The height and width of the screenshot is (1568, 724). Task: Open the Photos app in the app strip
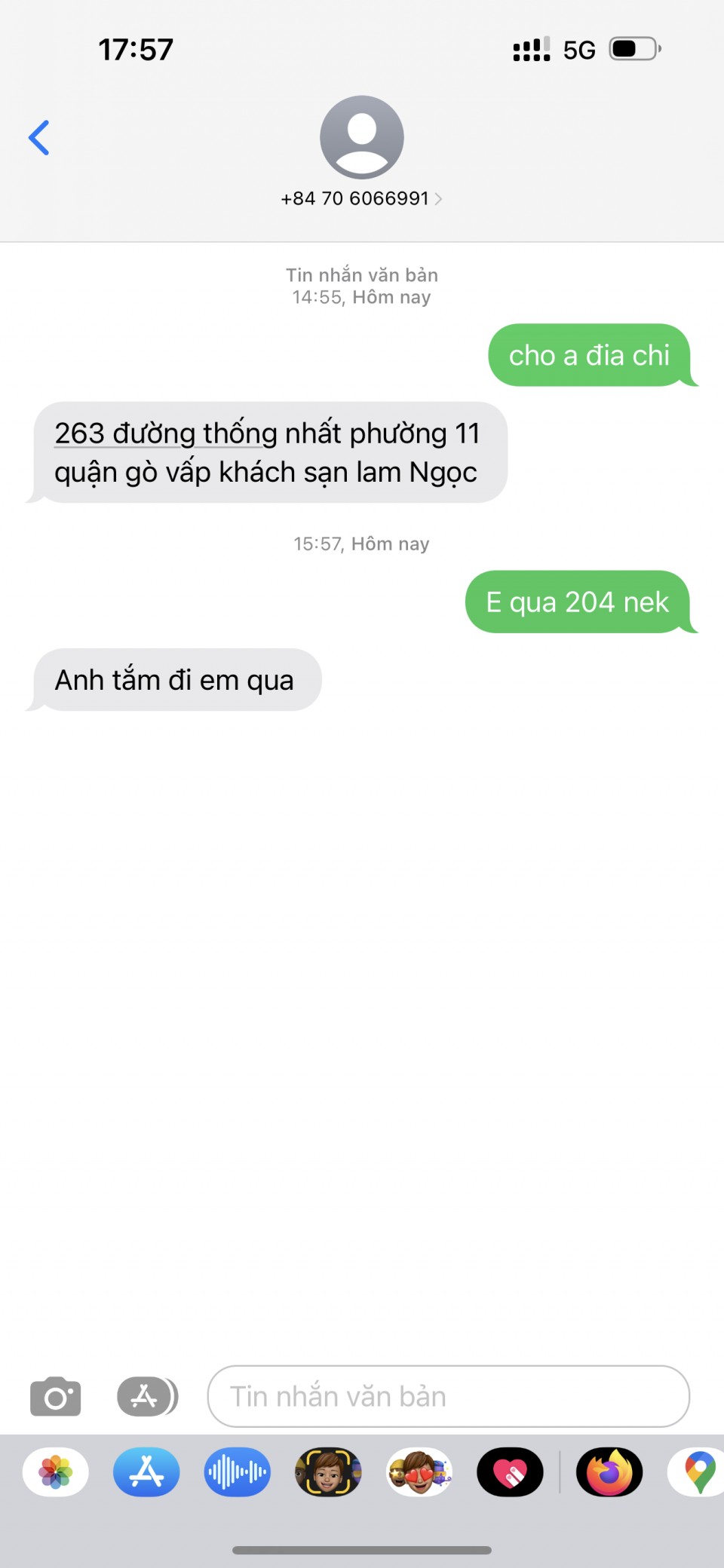coord(56,1472)
